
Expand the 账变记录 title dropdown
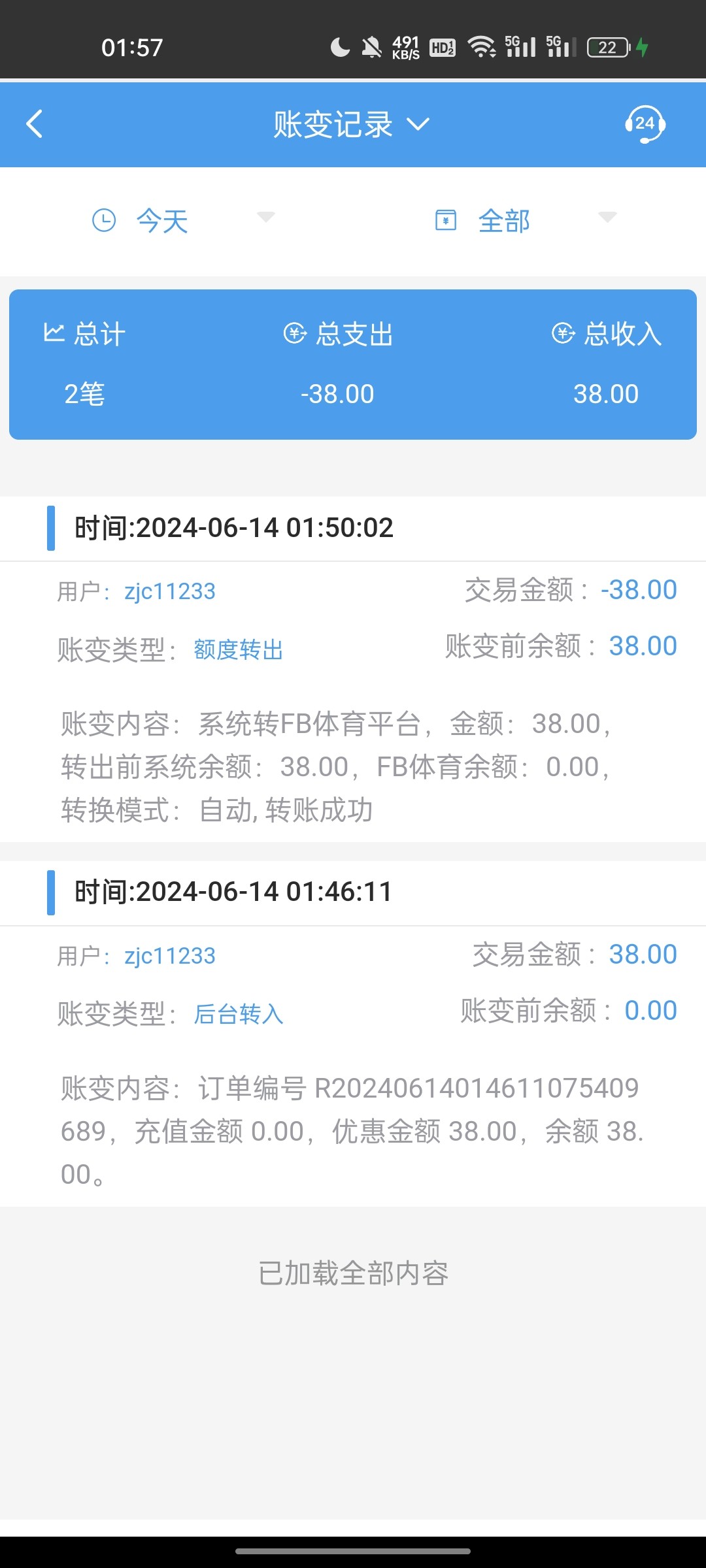point(352,124)
